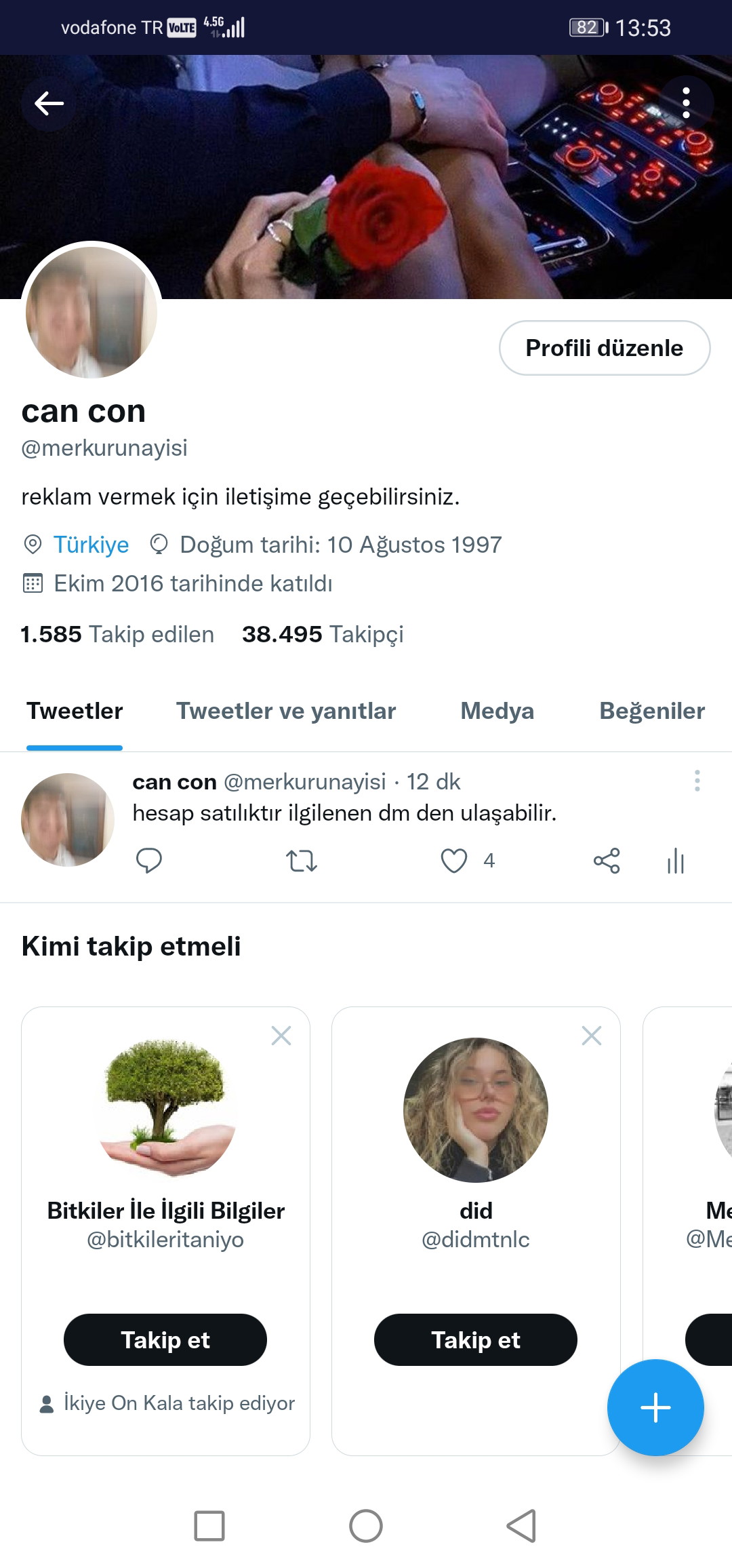732x1568 pixels.
Task: Switch to the Beğeniler tab
Action: (652, 711)
